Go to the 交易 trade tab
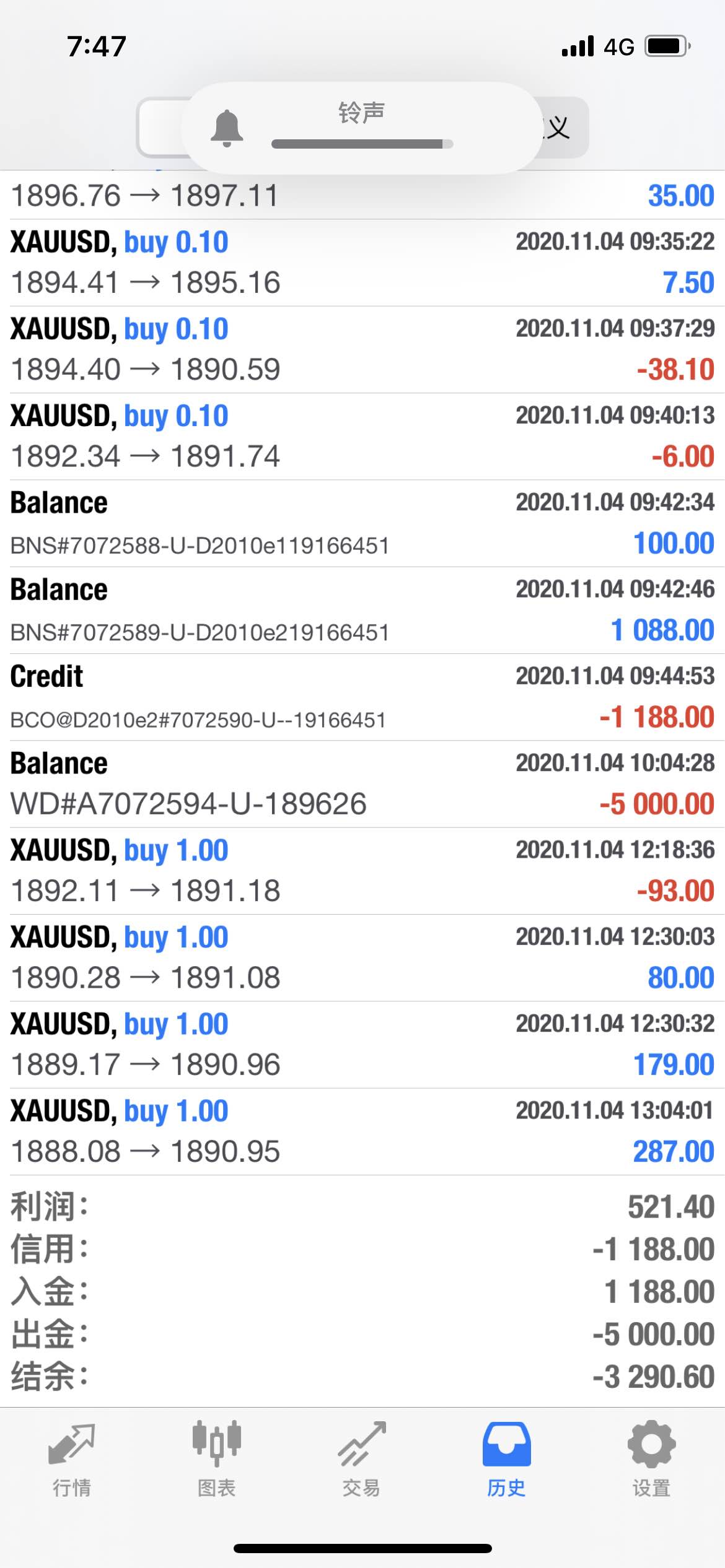This screenshot has width=725, height=1568. tap(361, 1459)
